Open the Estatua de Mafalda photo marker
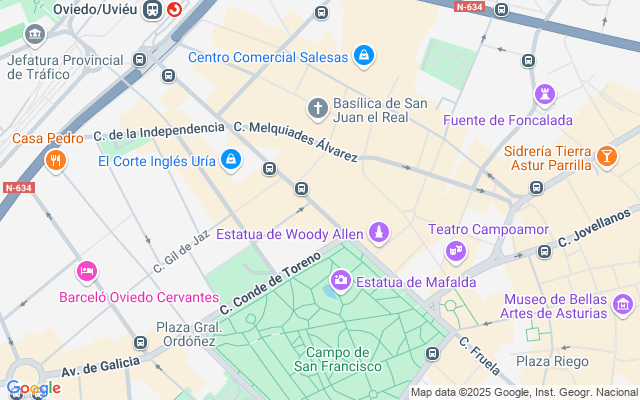 341,281
